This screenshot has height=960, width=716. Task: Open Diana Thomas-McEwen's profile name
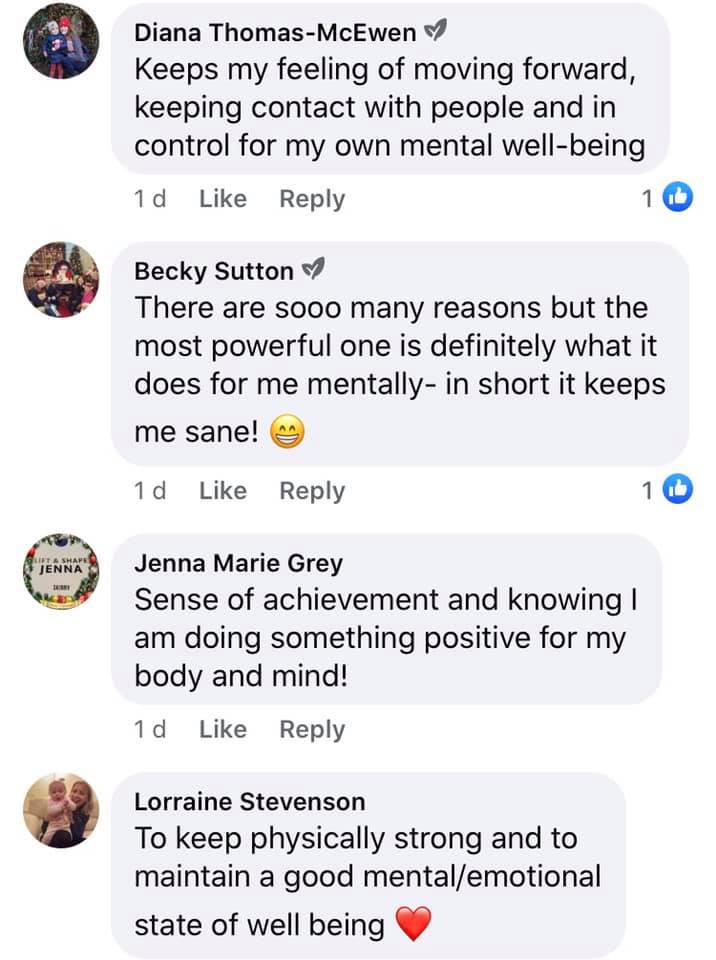274,32
